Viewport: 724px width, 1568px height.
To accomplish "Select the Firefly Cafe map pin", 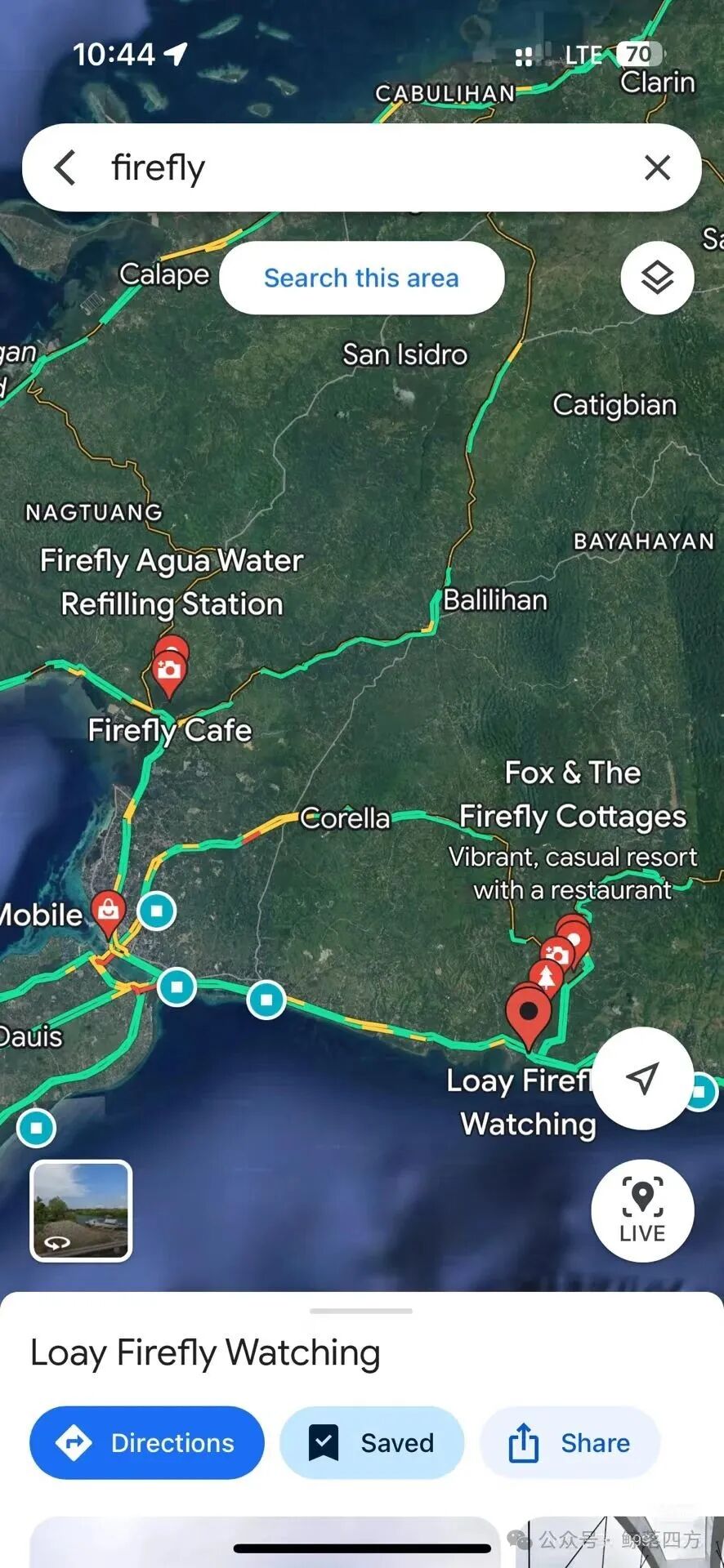I will tap(169, 674).
